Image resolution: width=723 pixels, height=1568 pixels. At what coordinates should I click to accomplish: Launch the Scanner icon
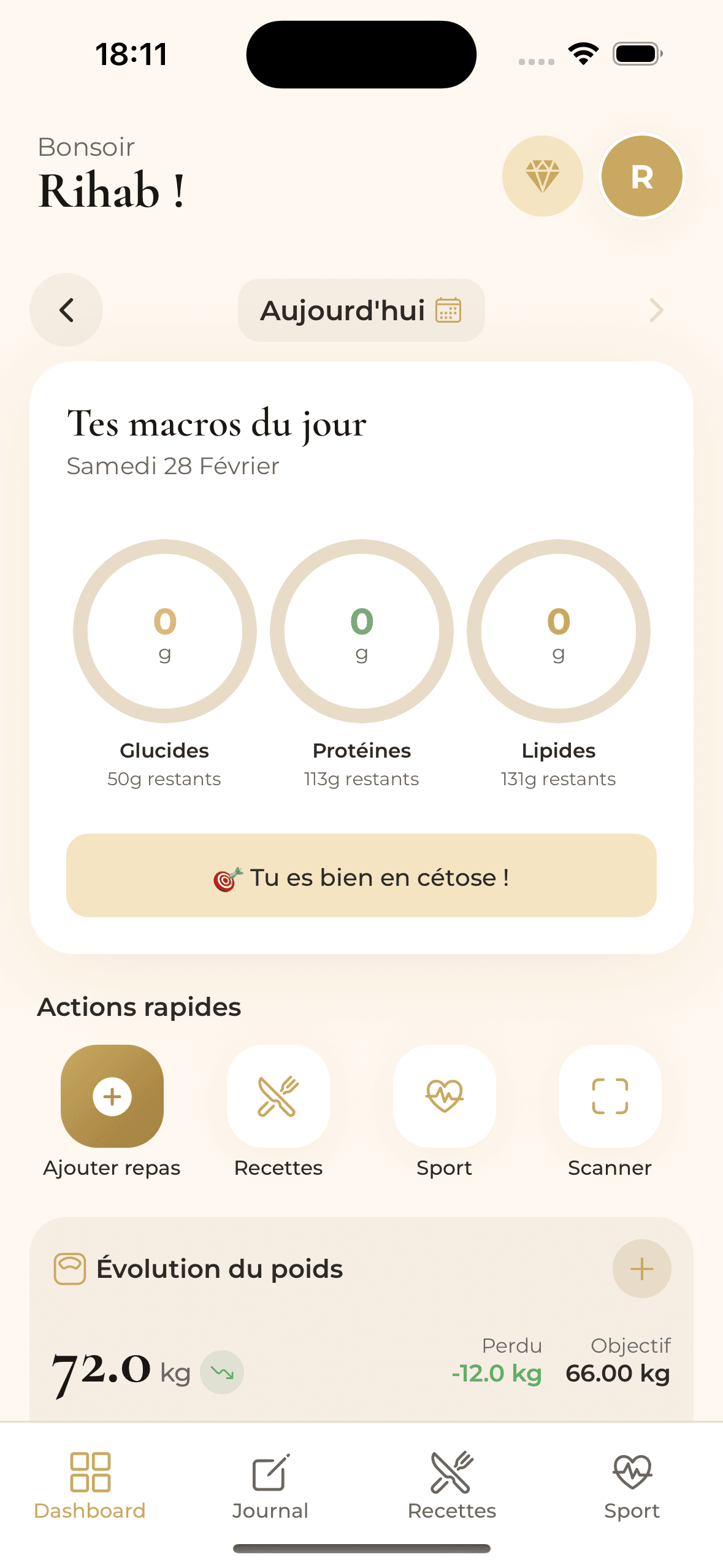pos(610,1097)
